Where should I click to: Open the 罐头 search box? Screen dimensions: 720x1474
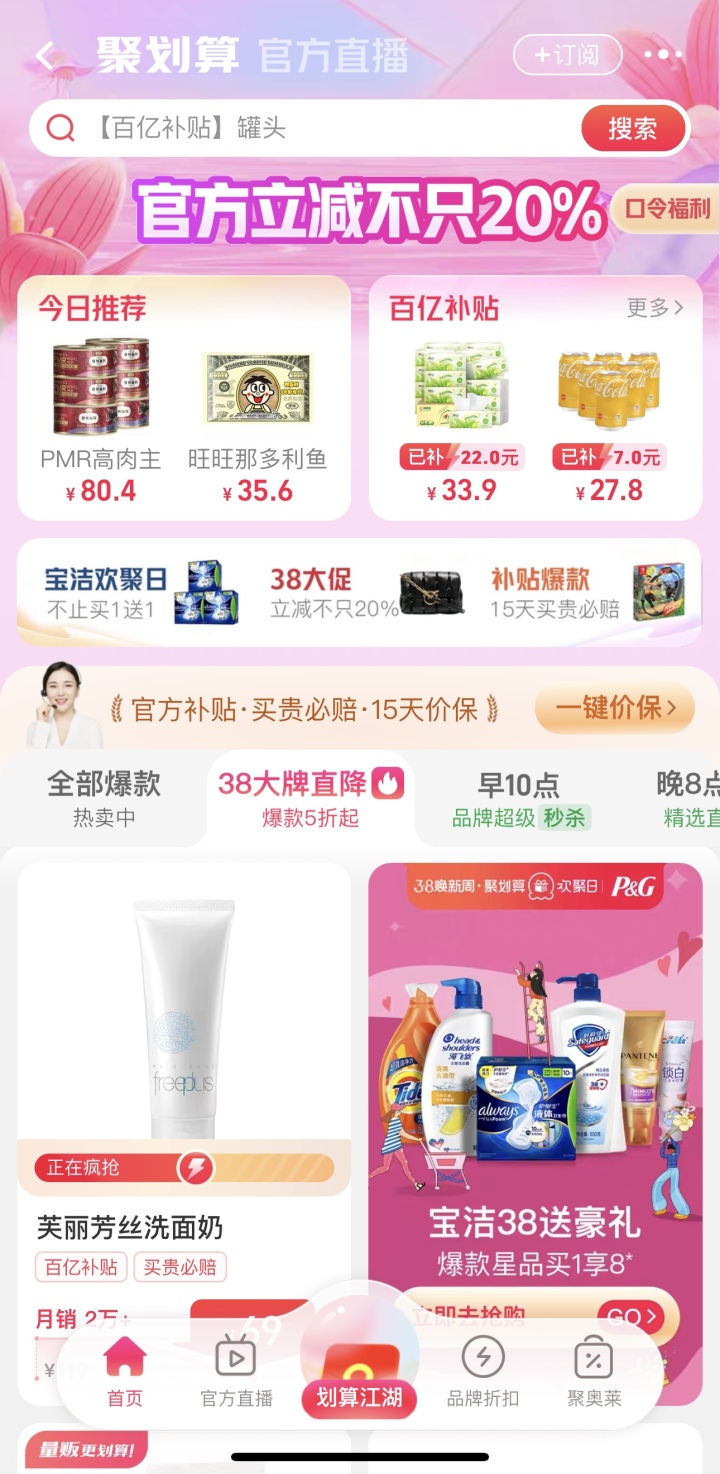pyautogui.click(x=300, y=128)
